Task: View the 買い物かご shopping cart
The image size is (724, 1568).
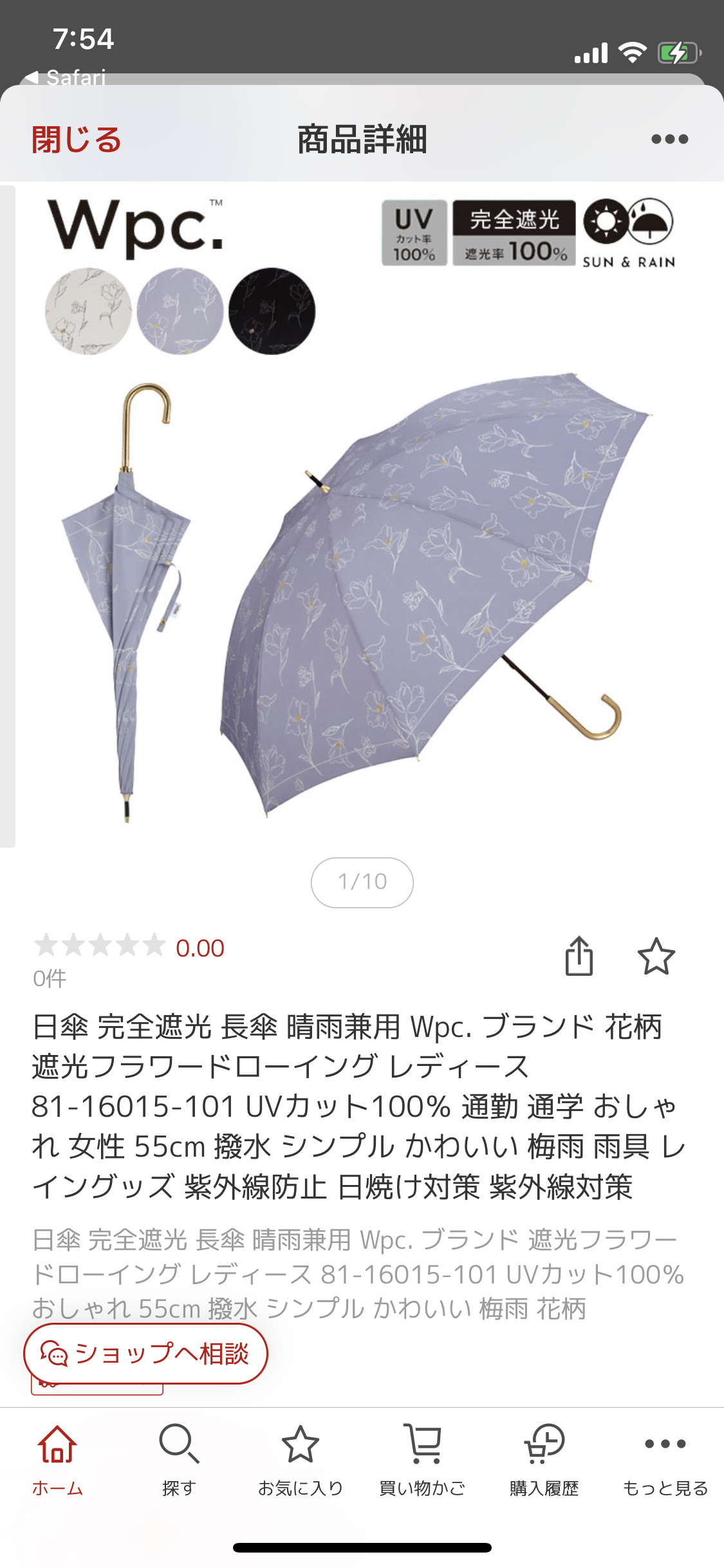Action: (x=422, y=1461)
